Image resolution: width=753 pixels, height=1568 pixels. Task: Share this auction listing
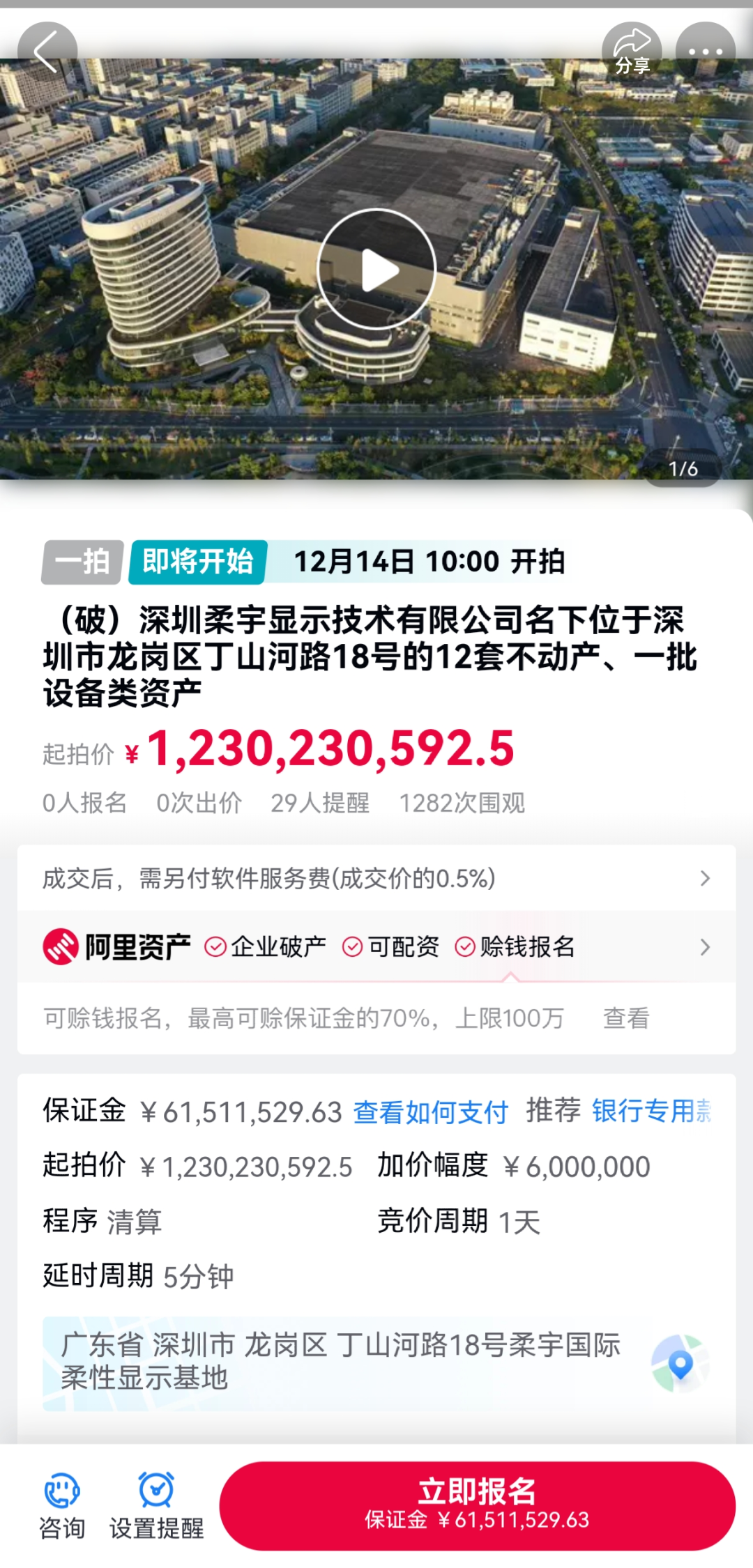[x=632, y=52]
